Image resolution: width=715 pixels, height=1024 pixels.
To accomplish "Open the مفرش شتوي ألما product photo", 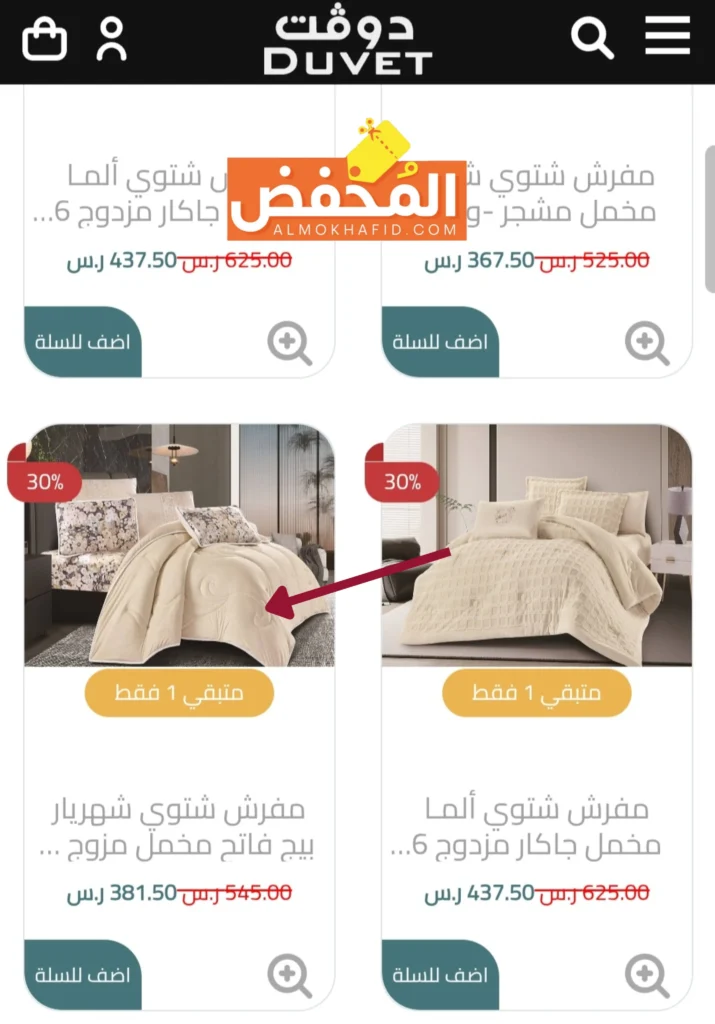I will tap(536, 545).
